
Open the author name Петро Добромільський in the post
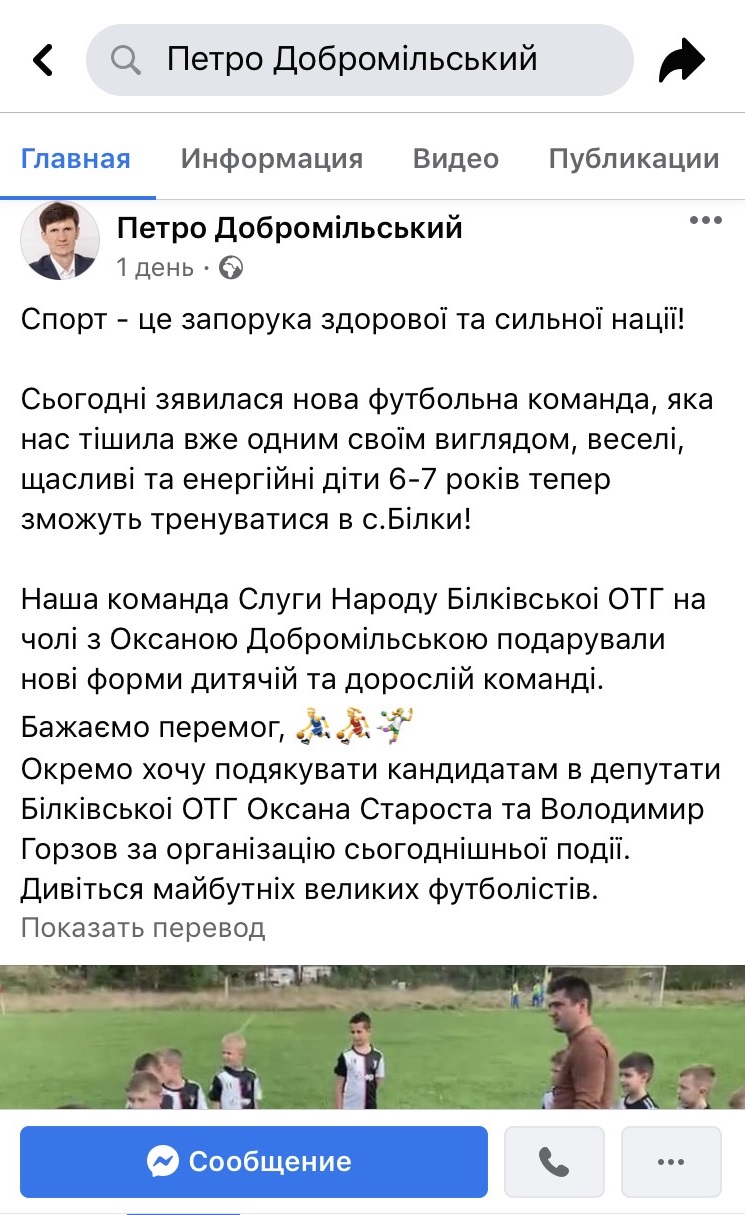pos(290,229)
